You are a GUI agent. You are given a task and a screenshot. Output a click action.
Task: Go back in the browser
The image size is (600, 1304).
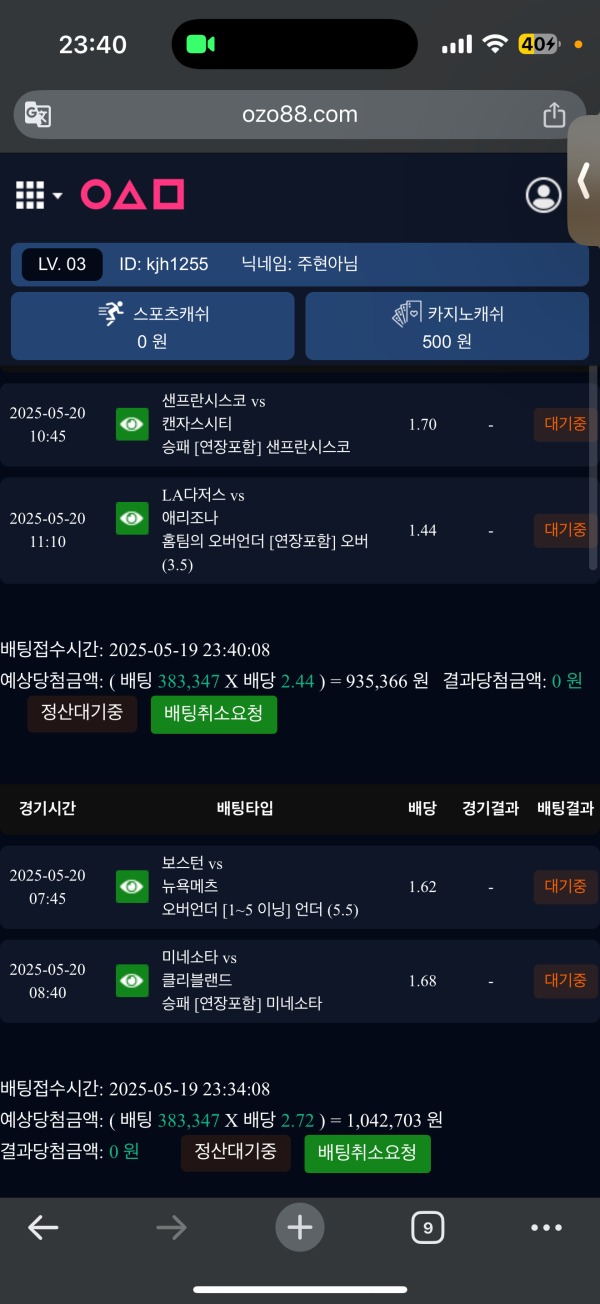42,1227
